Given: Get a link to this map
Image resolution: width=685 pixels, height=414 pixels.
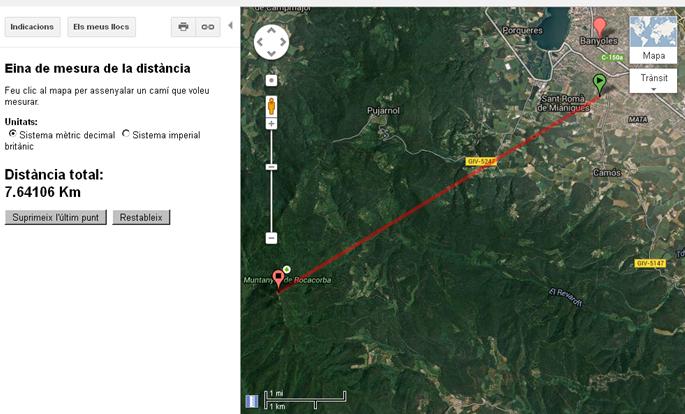Looking at the screenshot, I should (207, 27).
